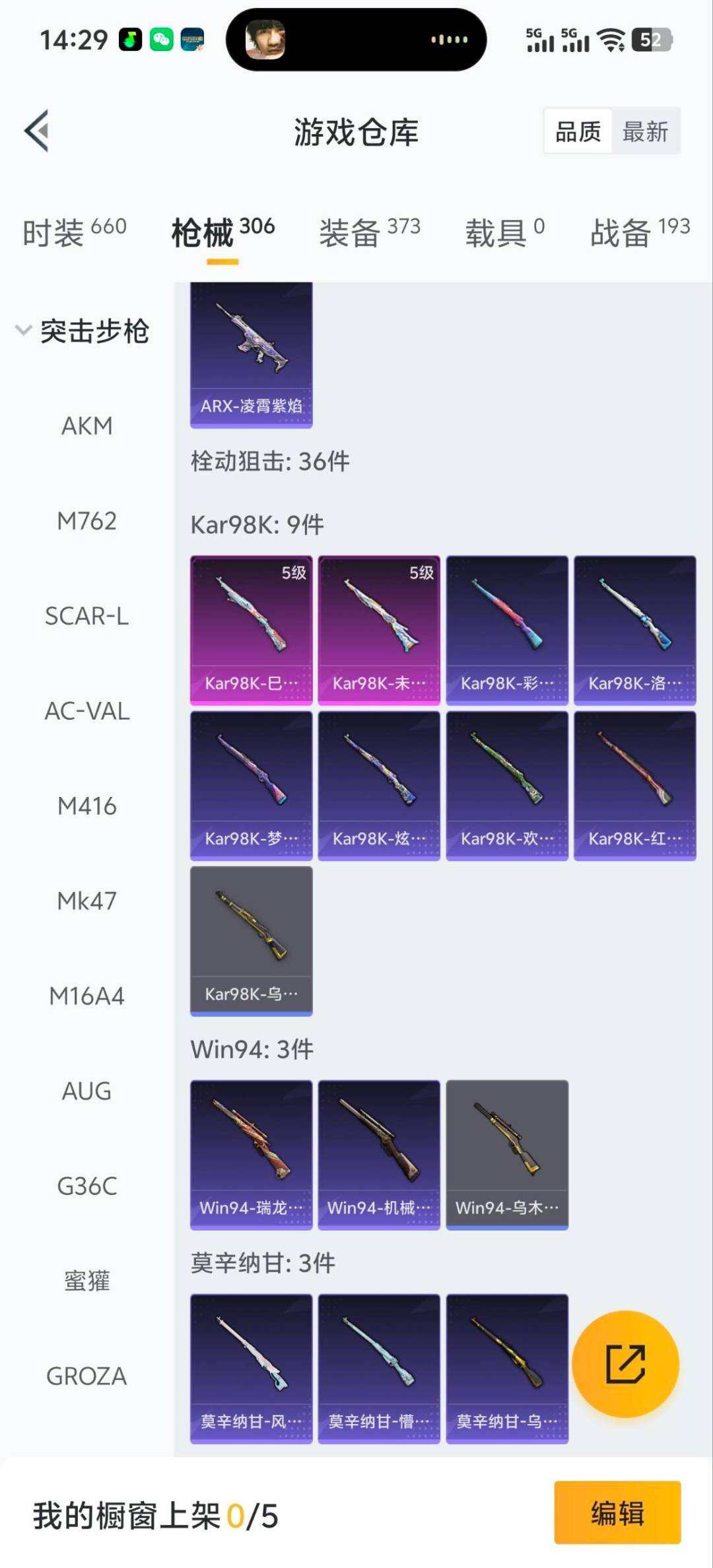Screen dimensions: 713x1568
Task: Tap the battery indicator showing 52
Action: (651, 41)
